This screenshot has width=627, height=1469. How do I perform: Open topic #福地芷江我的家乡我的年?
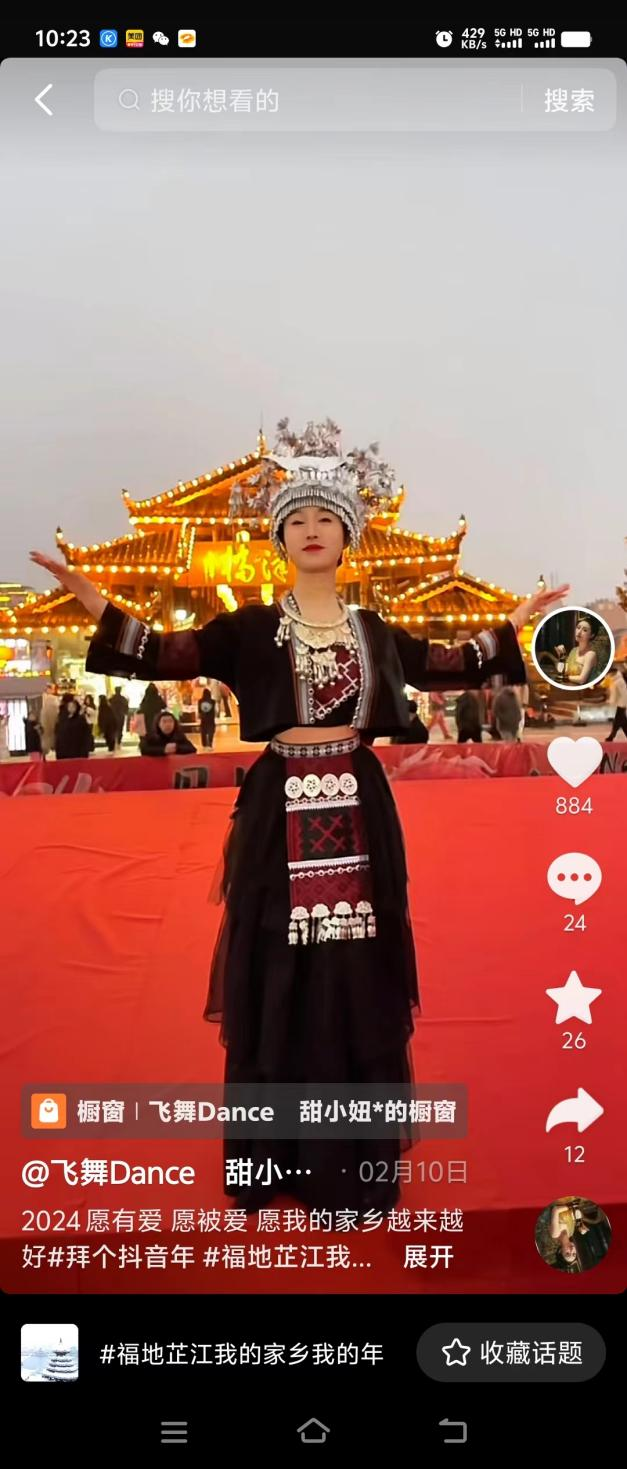(241, 1354)
